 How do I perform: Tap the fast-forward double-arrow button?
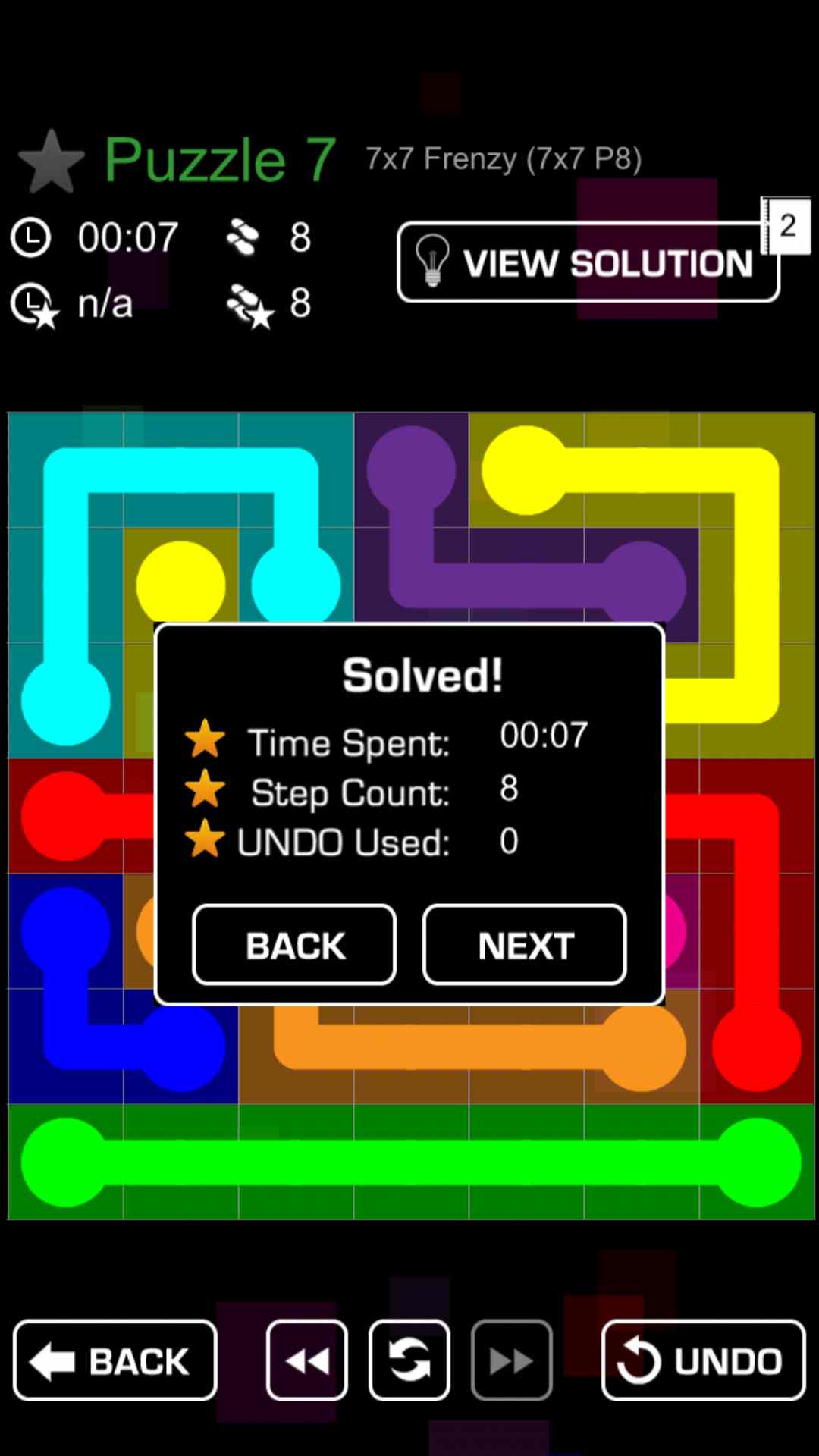(x=511, y=1360)
